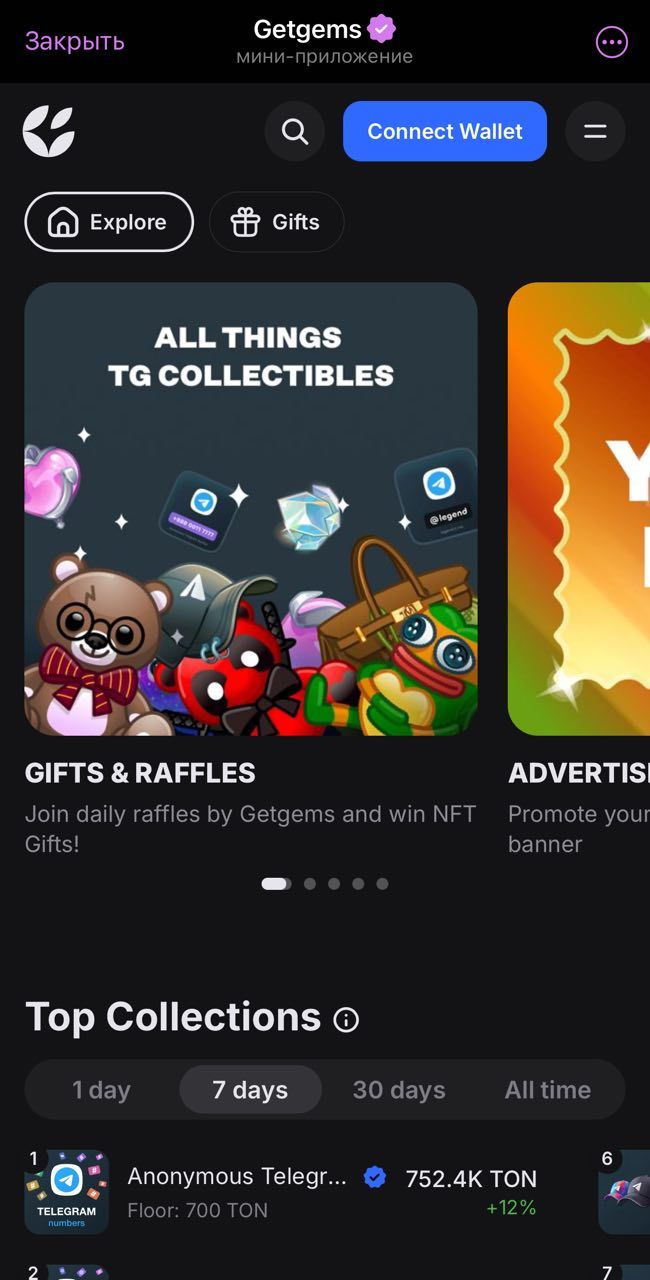Show Top Collections info icon
The height and width of the screenshot is (1280, 650).
[x=346, y=1020]
